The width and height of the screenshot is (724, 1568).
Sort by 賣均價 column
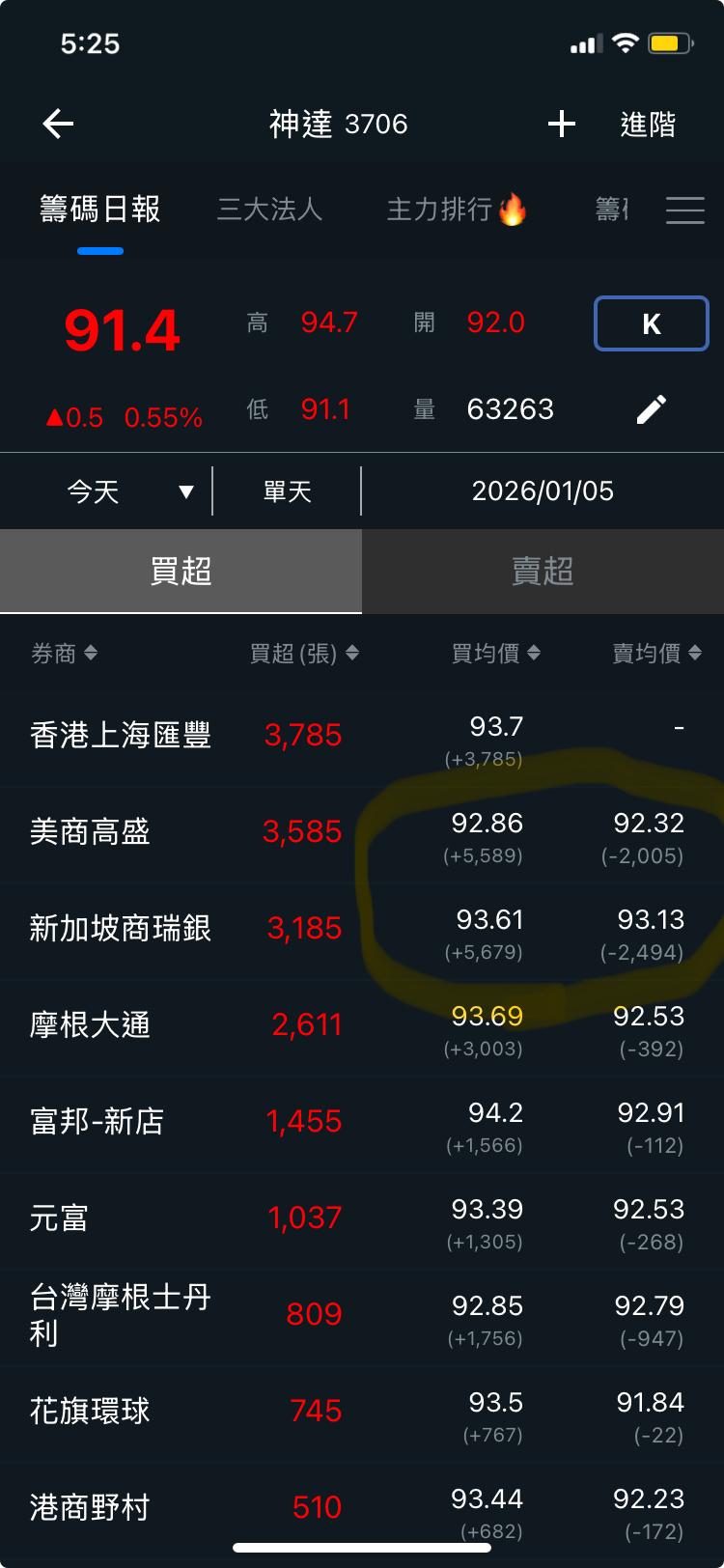pyautogui.click(x=656, y=654)
